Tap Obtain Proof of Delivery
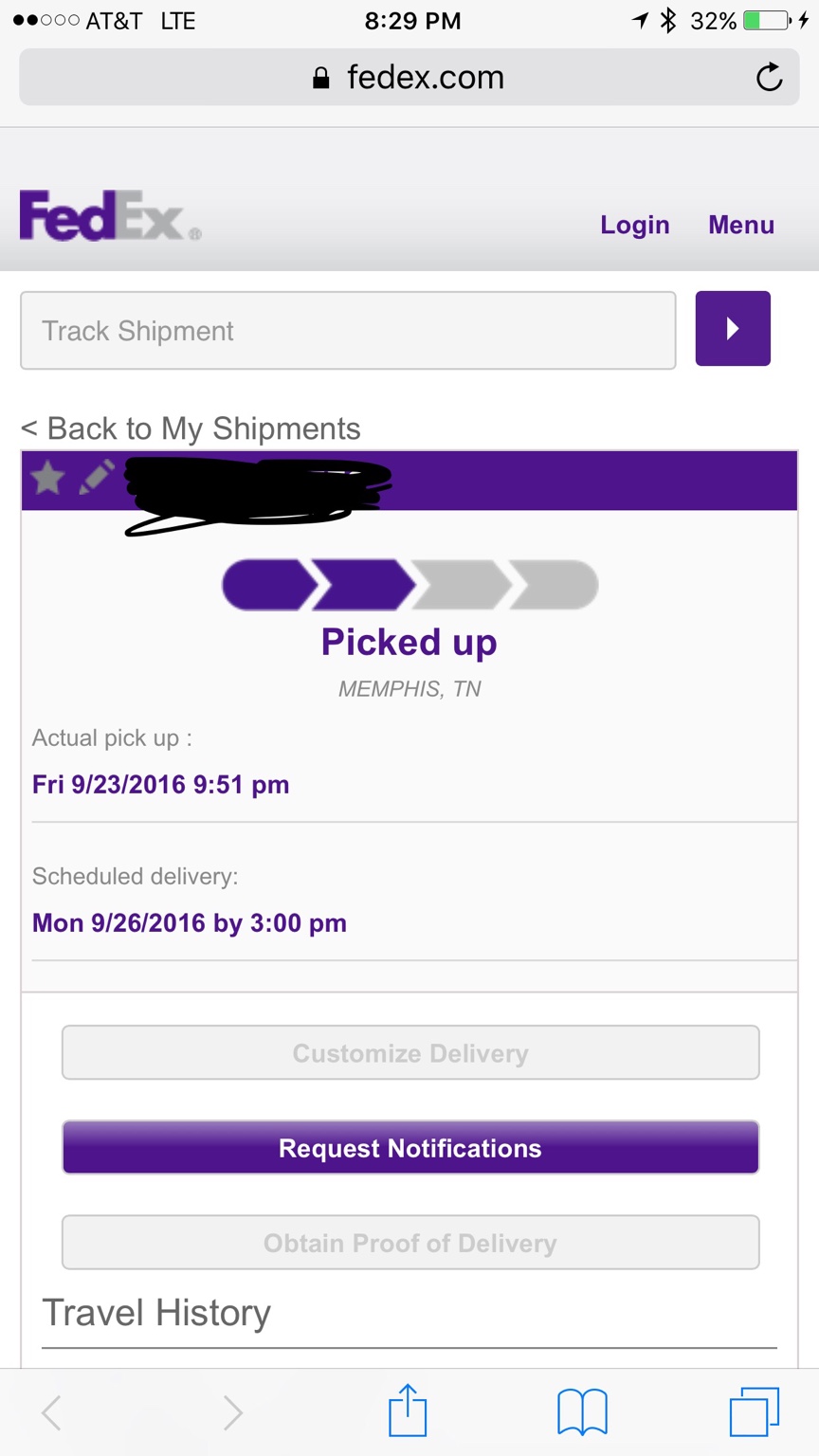 point(410,1243)
